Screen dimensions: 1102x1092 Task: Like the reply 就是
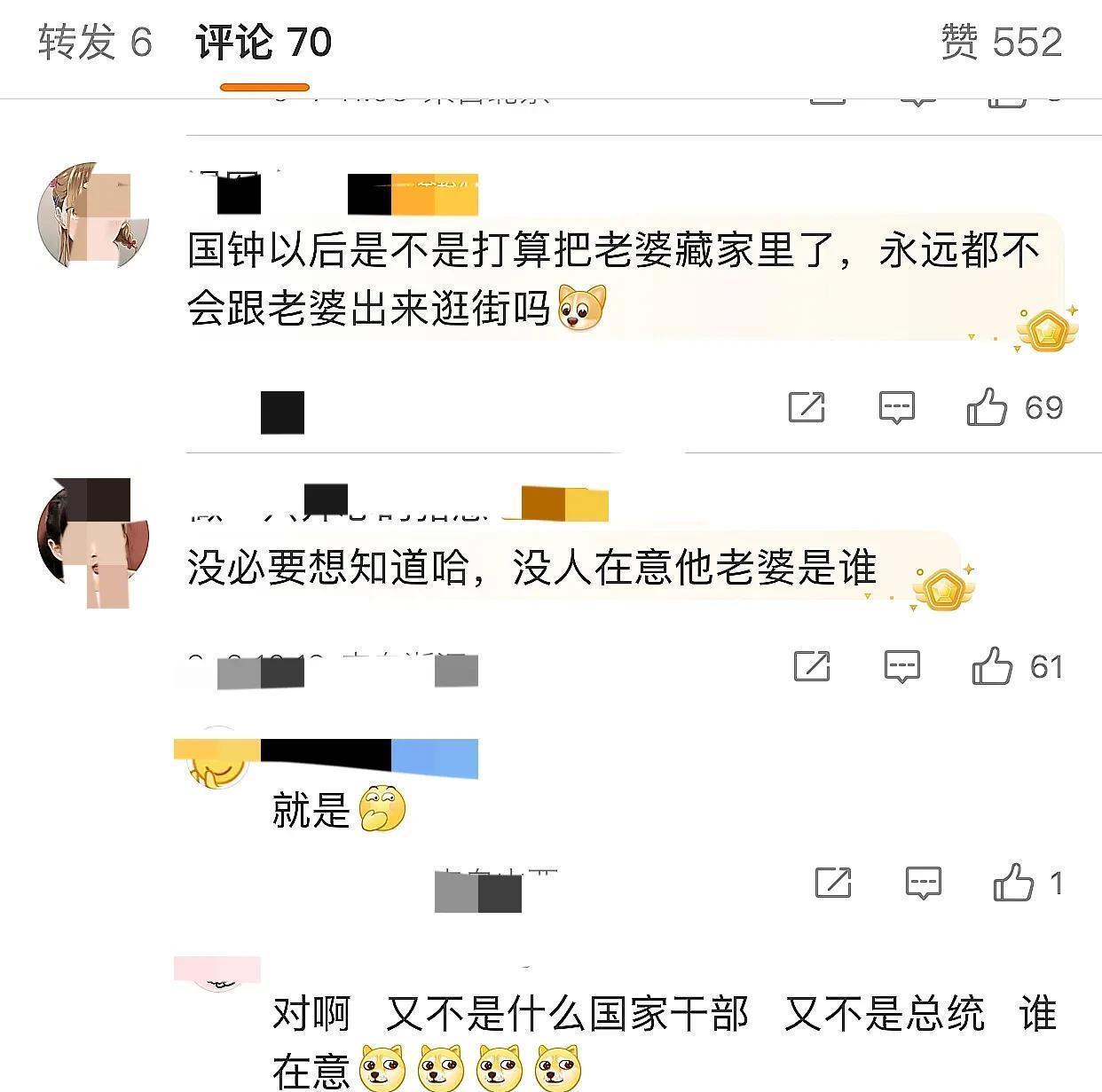(x=1013, y=883)
